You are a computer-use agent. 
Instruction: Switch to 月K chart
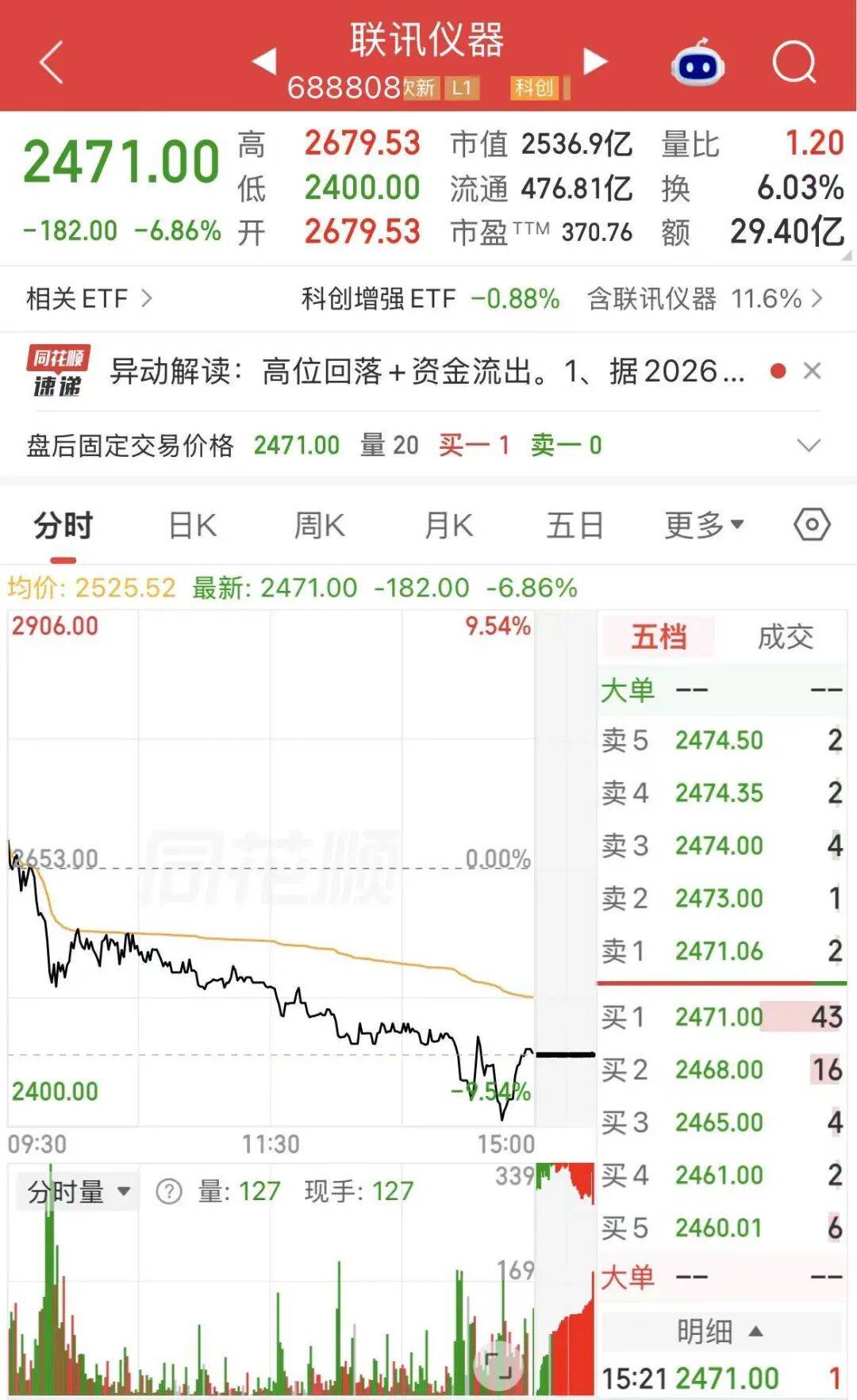pyautogui.click(x=448, y=526)
